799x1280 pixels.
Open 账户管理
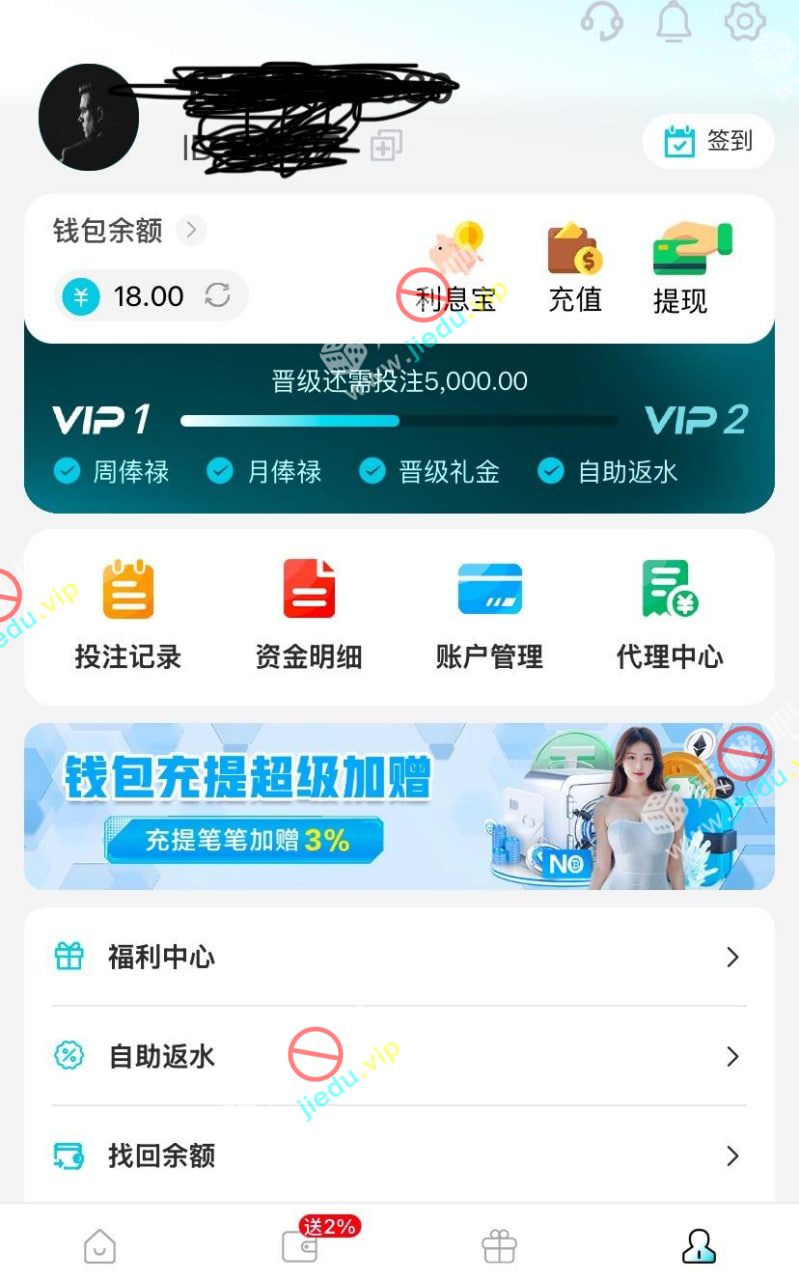point(489,613)
